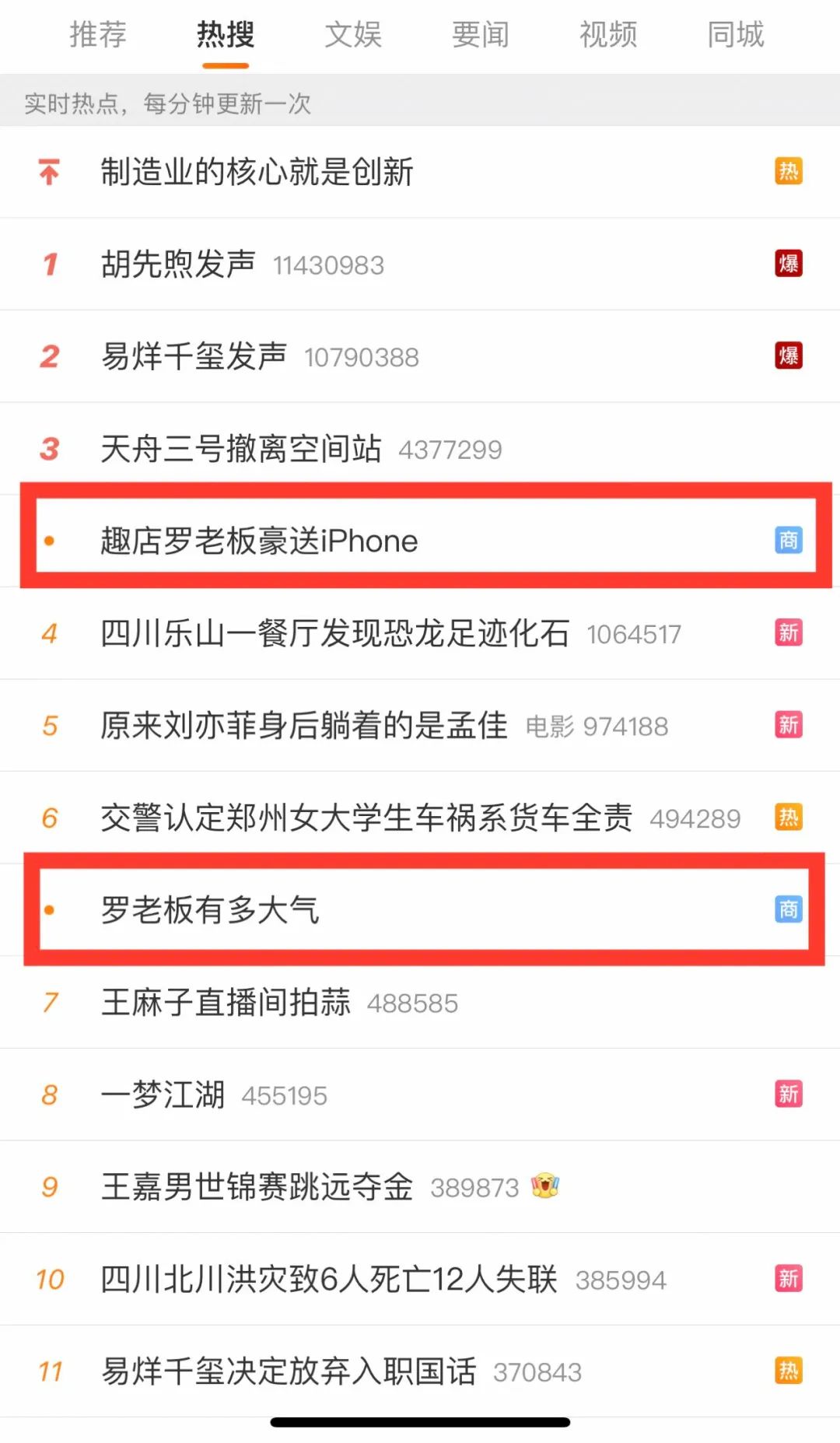
Task: Select the 热搜 tab
Action: 226,35
